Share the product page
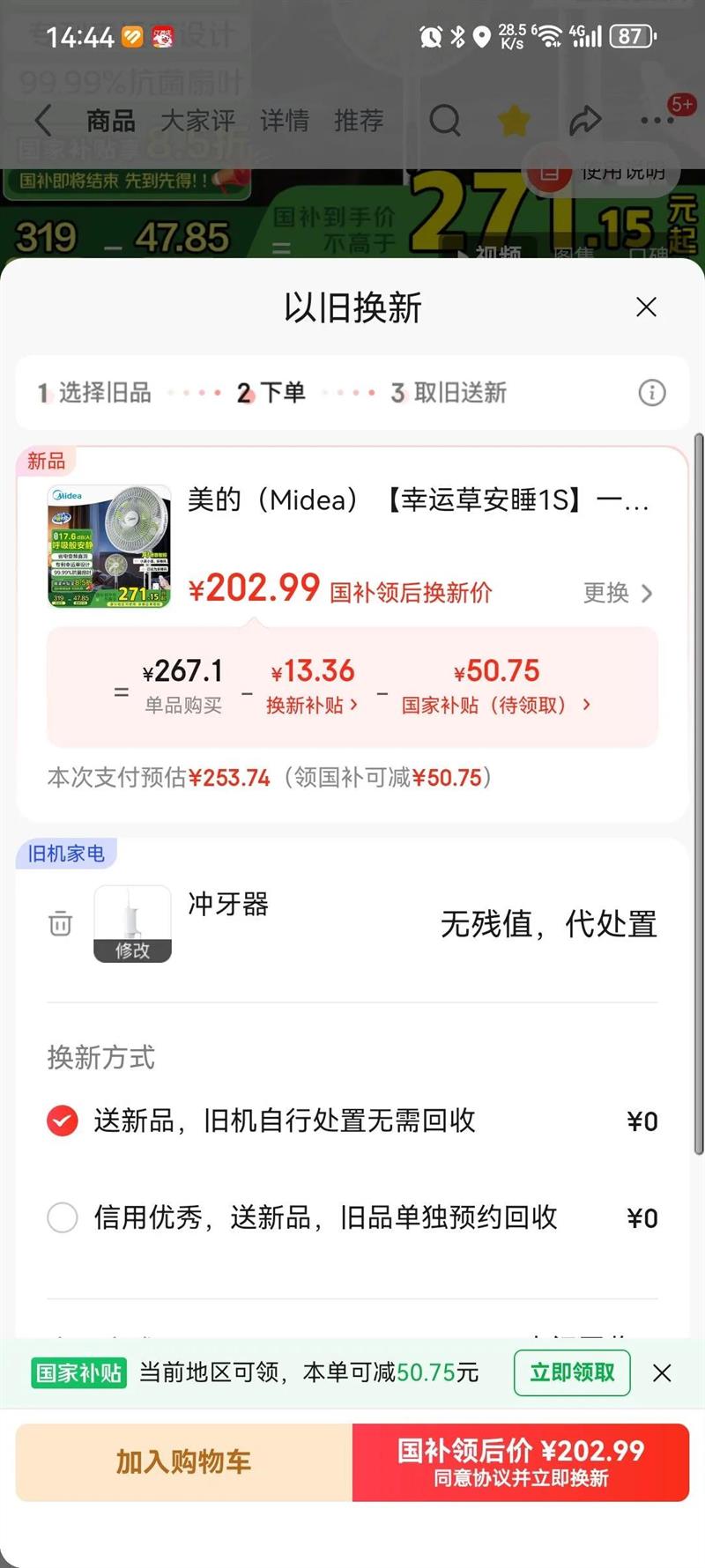This screenshot has width=705, height=1568. pyautogui.click(x=586, y=121)
